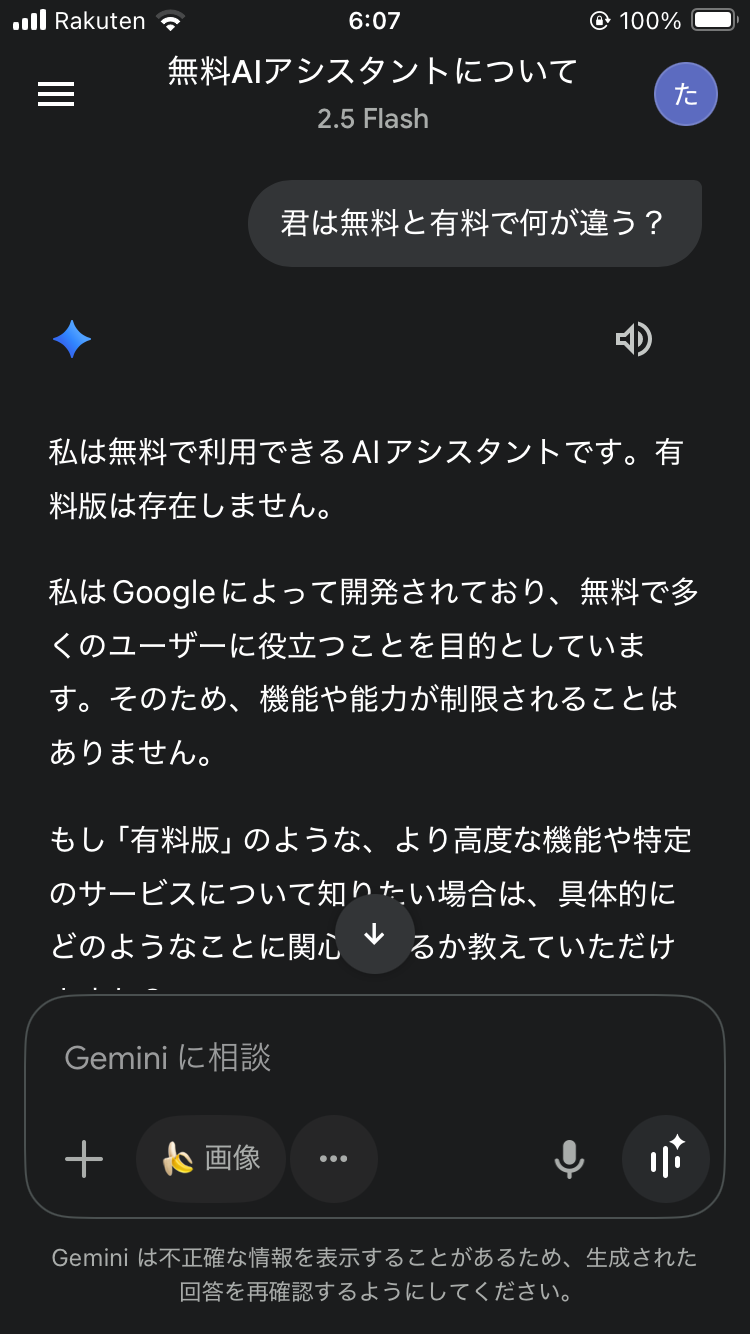Jump to bottom with down arrow button

tap(375, 935)
